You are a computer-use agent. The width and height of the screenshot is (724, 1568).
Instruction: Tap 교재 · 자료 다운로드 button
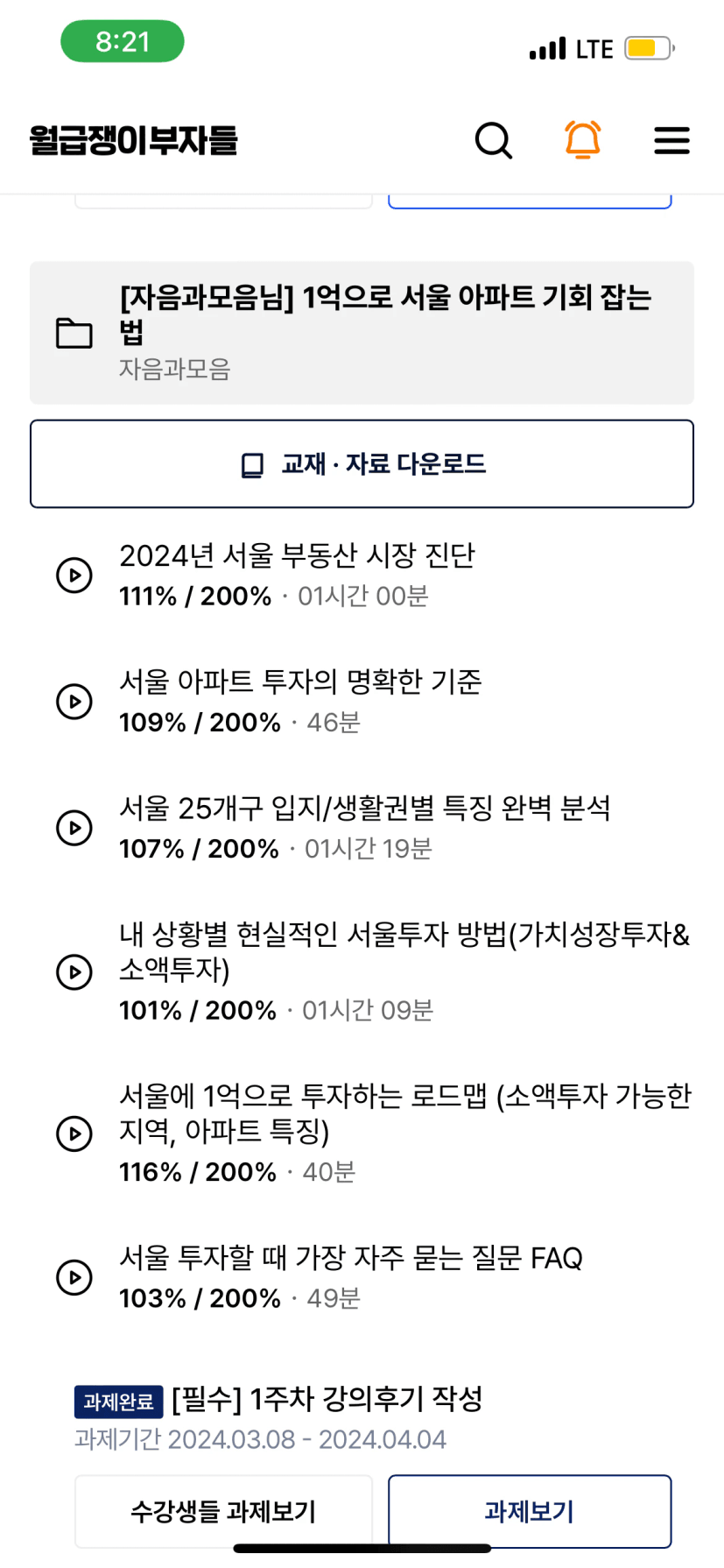coord(362,463)
